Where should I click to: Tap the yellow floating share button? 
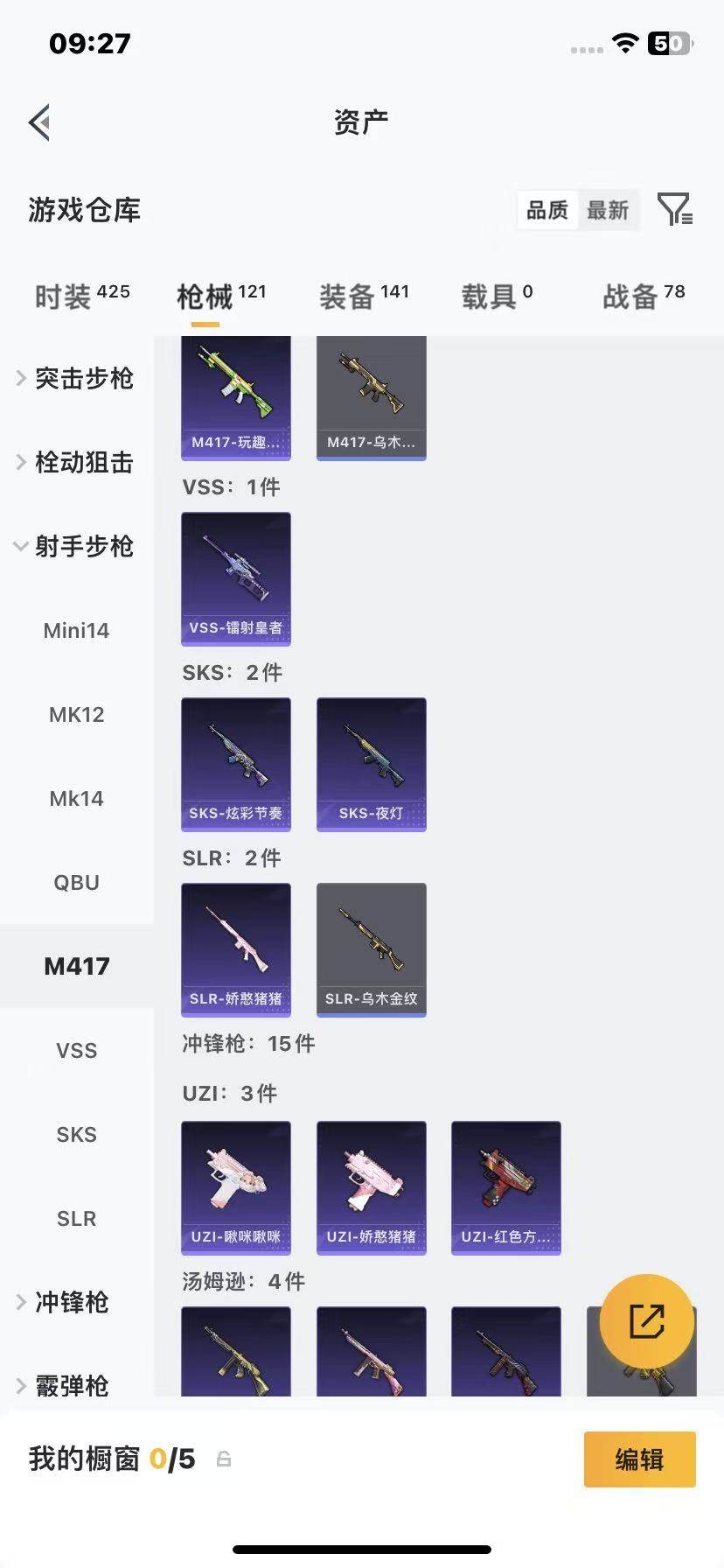click(647, 1321)
